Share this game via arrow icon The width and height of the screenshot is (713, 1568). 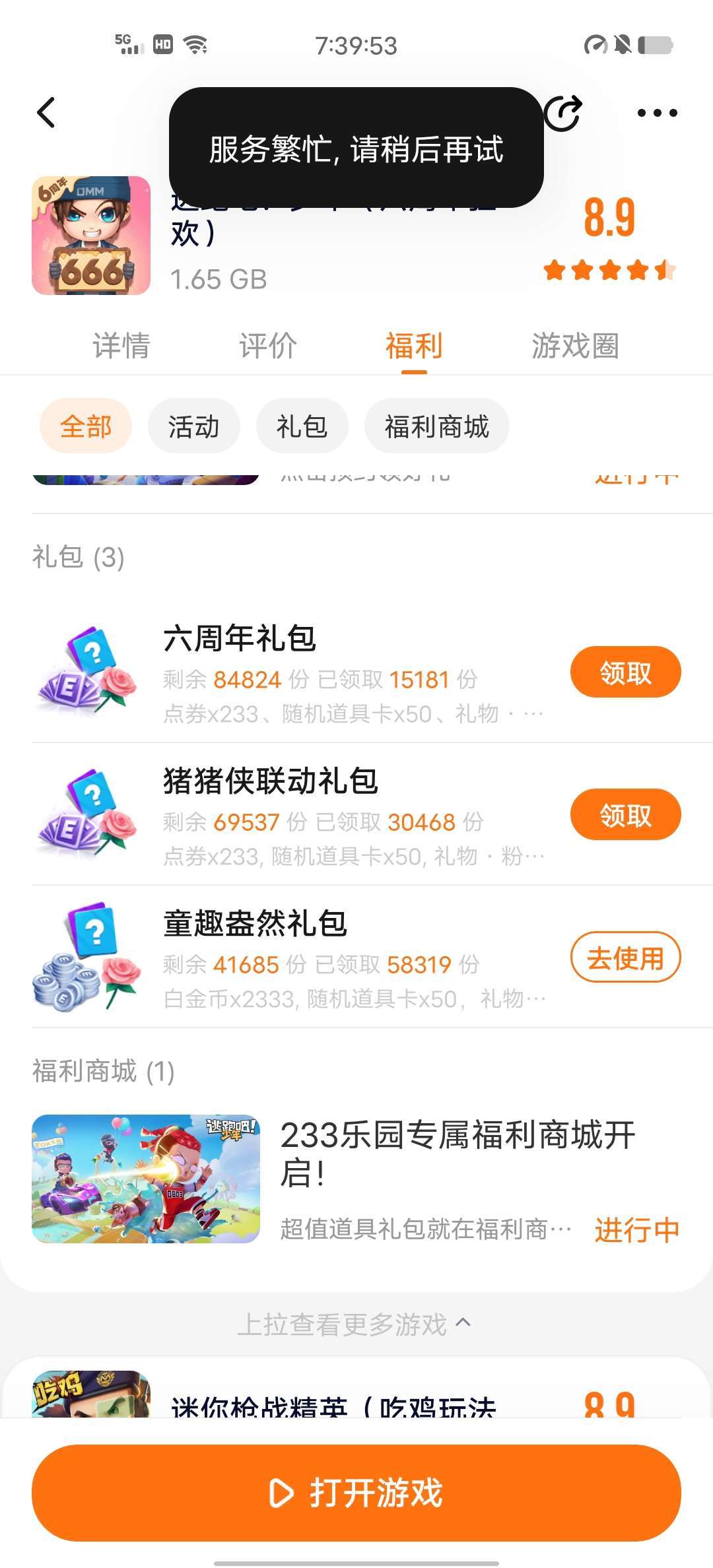(563, 113)
